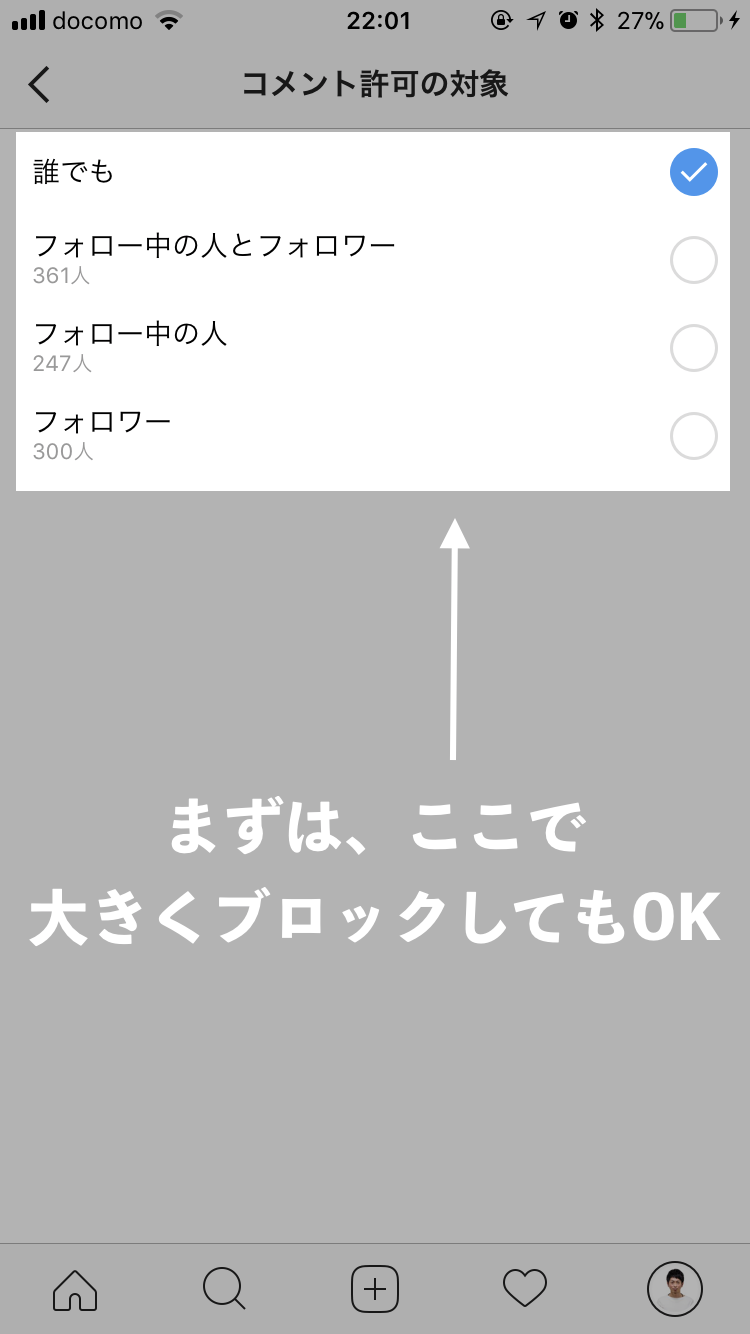Choose the フォロー中の人 247人 option
750x1334 pixels.
[373, 347]
